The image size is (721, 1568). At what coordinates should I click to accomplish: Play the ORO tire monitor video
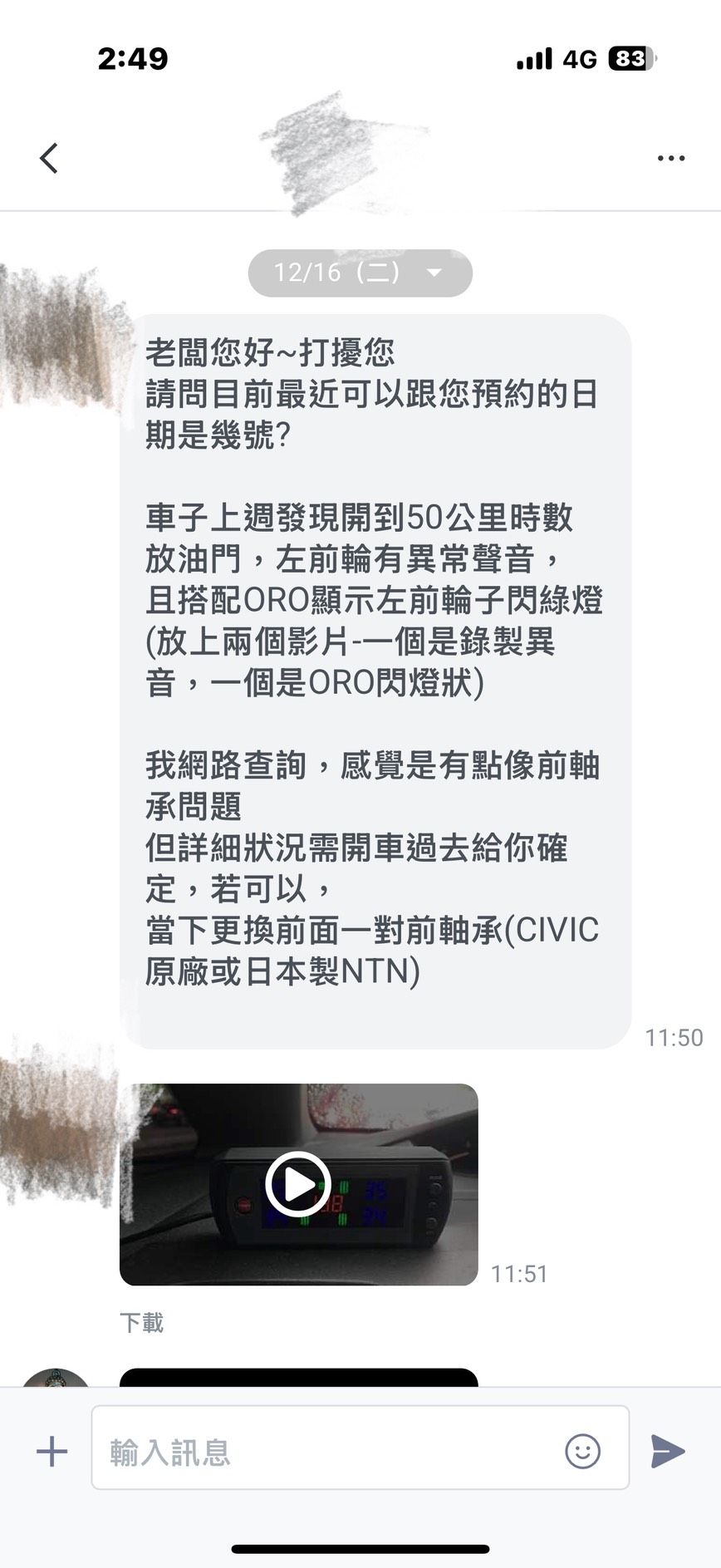pos(298,1184)
